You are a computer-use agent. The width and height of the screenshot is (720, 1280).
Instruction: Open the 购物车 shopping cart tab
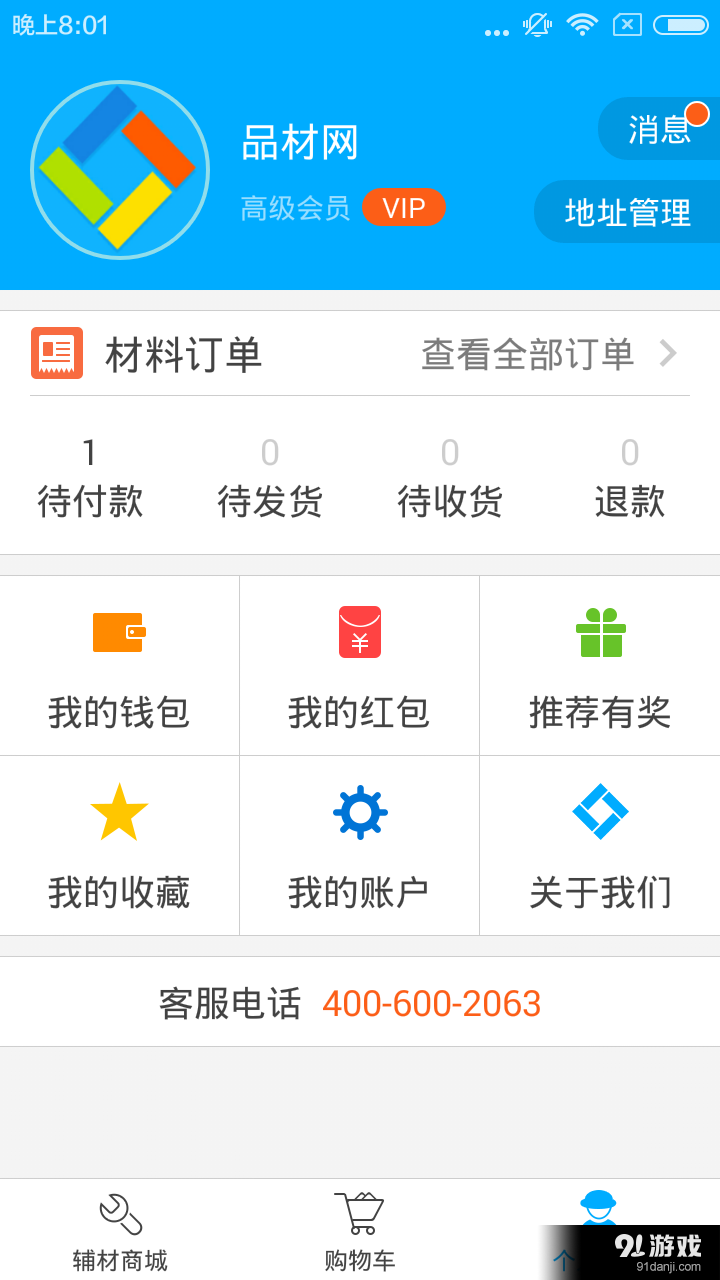click(x=359, y=1228)
